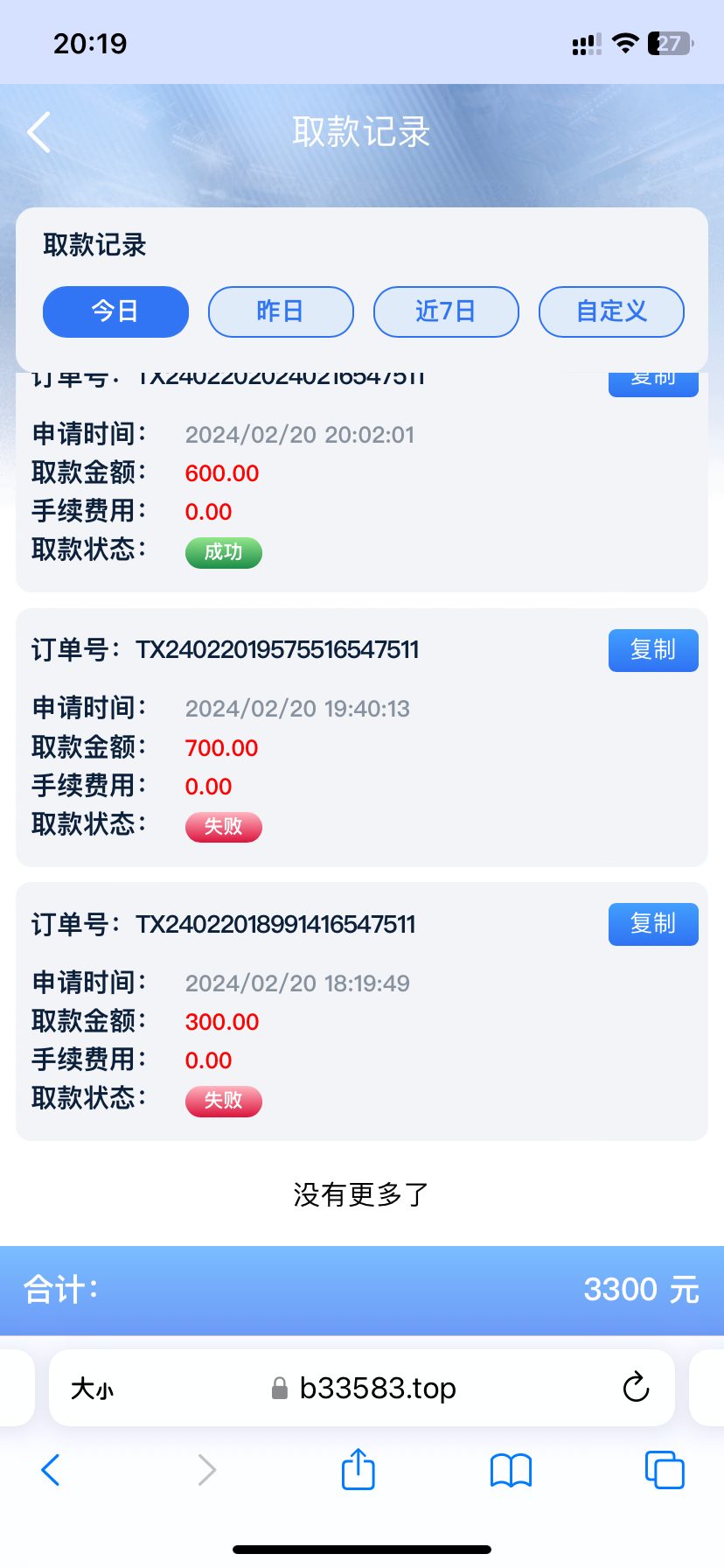Reload the b33583.top page
Screen dimensions: 724x1568
pyautogui.click(x=636, y=1388)
